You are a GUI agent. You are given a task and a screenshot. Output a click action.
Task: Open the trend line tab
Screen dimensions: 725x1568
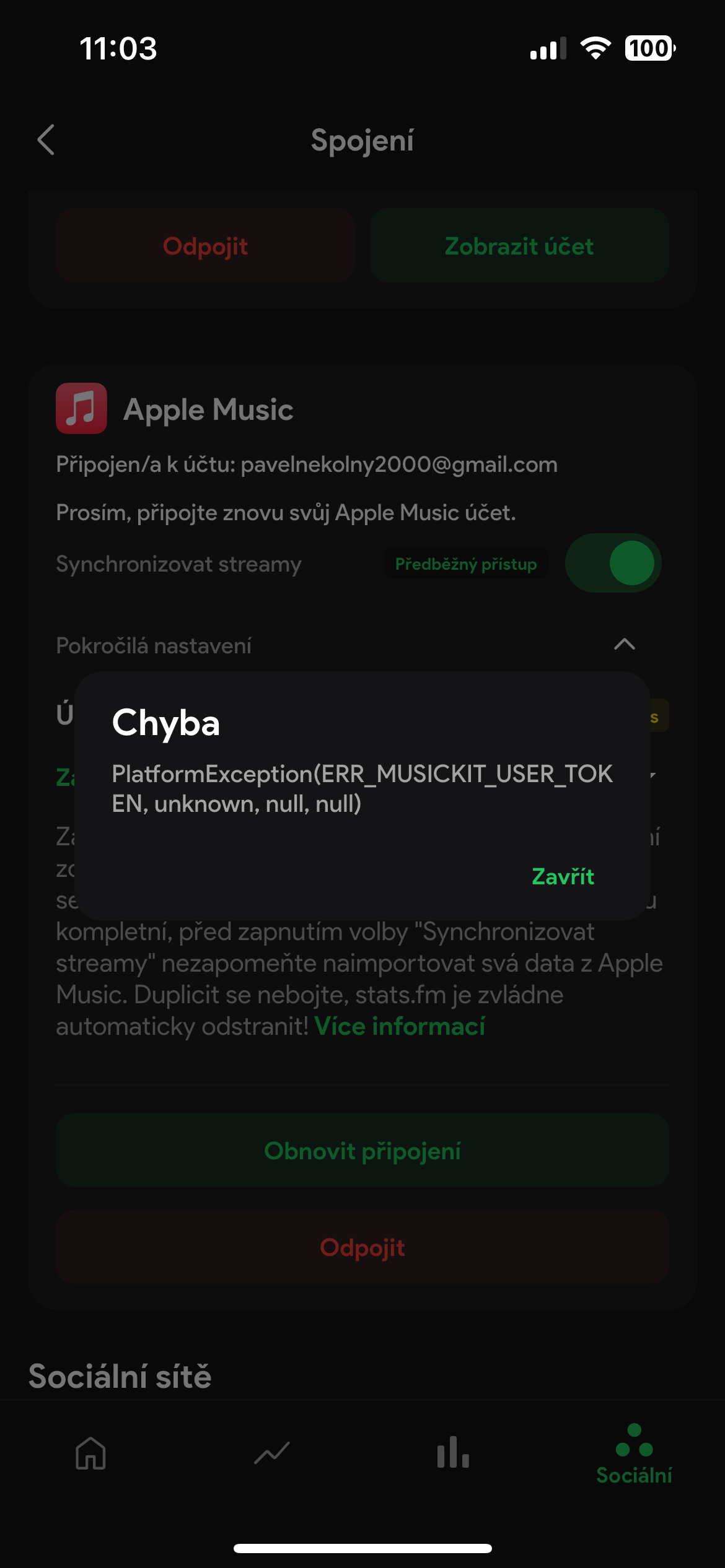pos(272,1453)
